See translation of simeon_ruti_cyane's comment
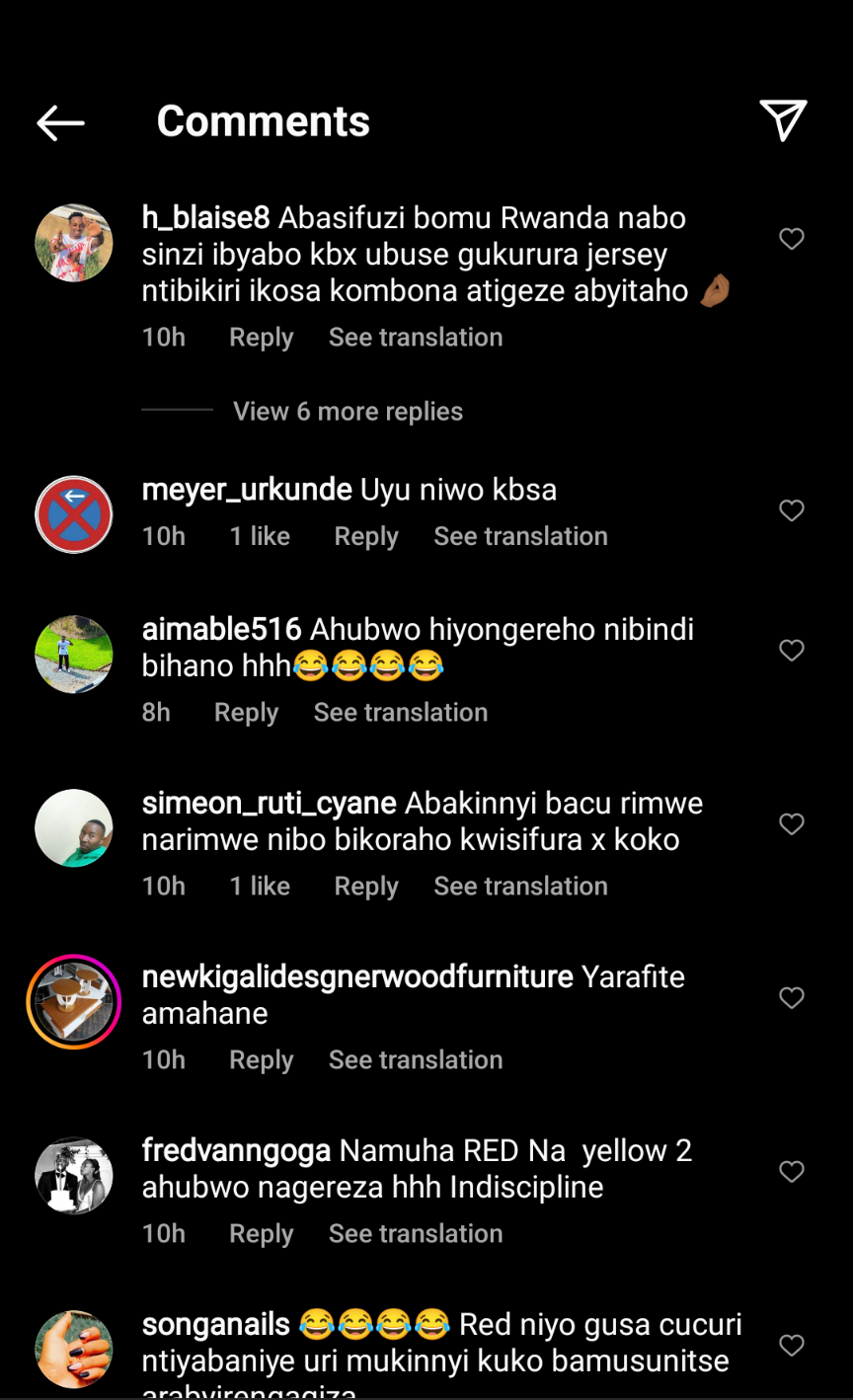The image size is (853, 1400). 520,887
